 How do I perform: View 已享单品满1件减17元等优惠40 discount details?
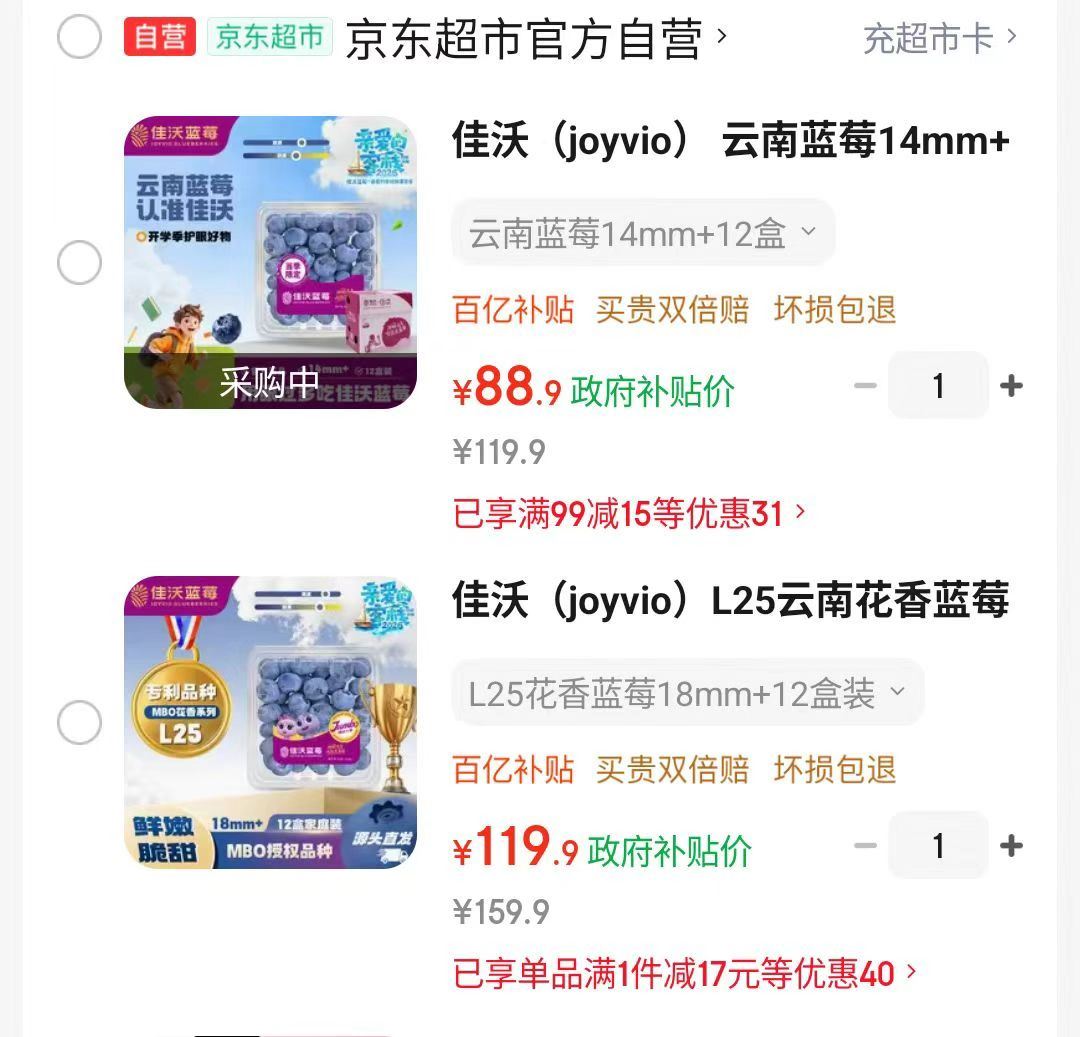tap(684, 973)
